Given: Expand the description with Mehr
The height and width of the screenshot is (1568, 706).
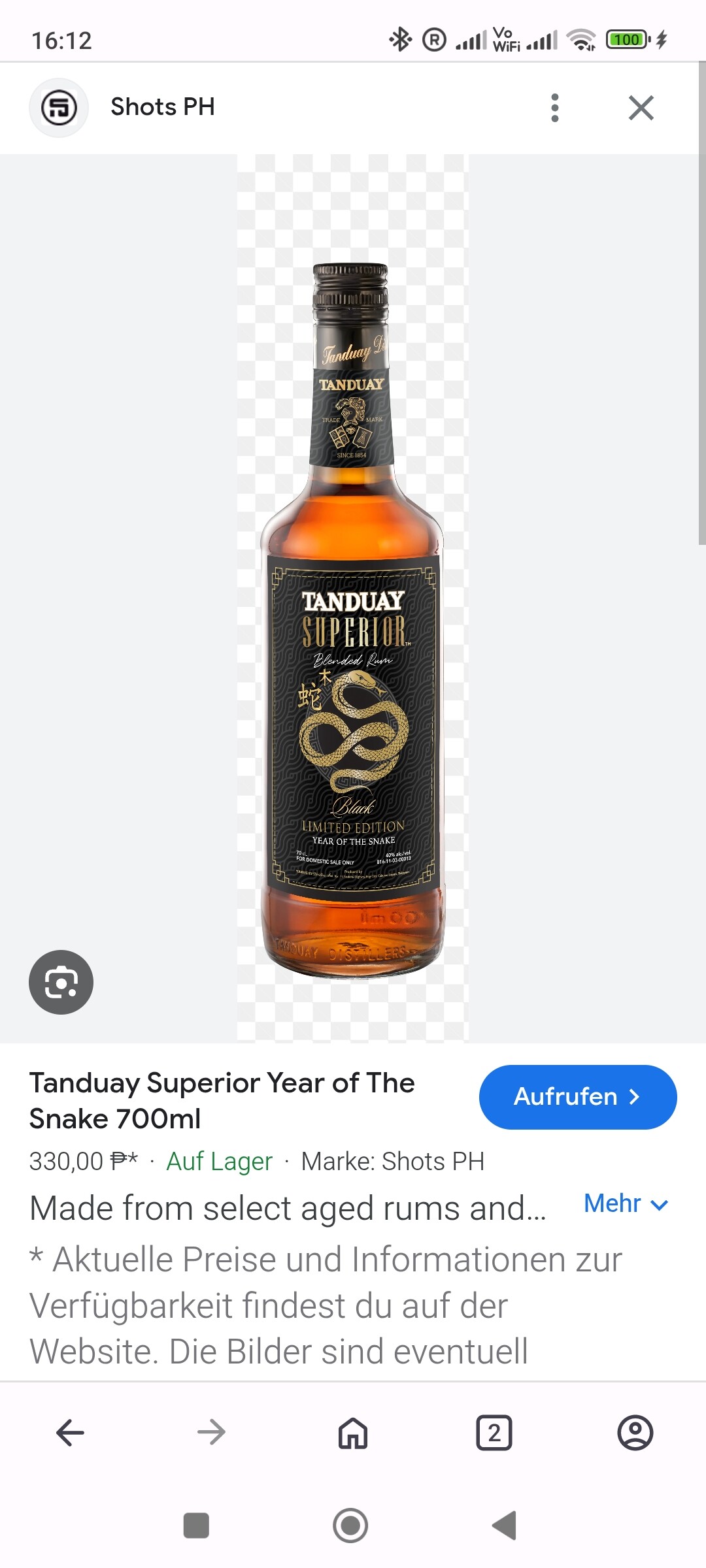Looking at the screenshot, I should pyautogui.click(x=626, y=1203).
